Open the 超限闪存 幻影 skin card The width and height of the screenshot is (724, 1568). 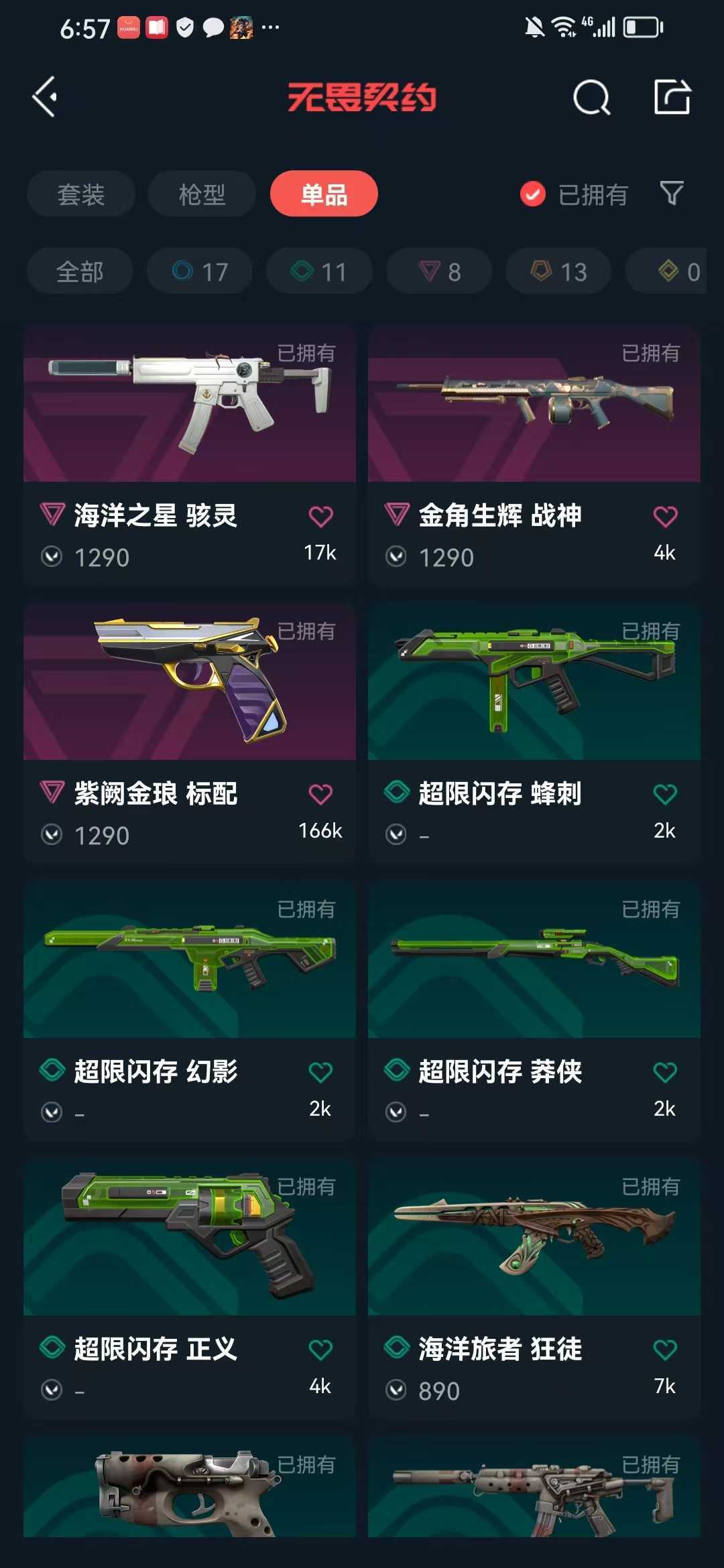(x=190, y=1012)
